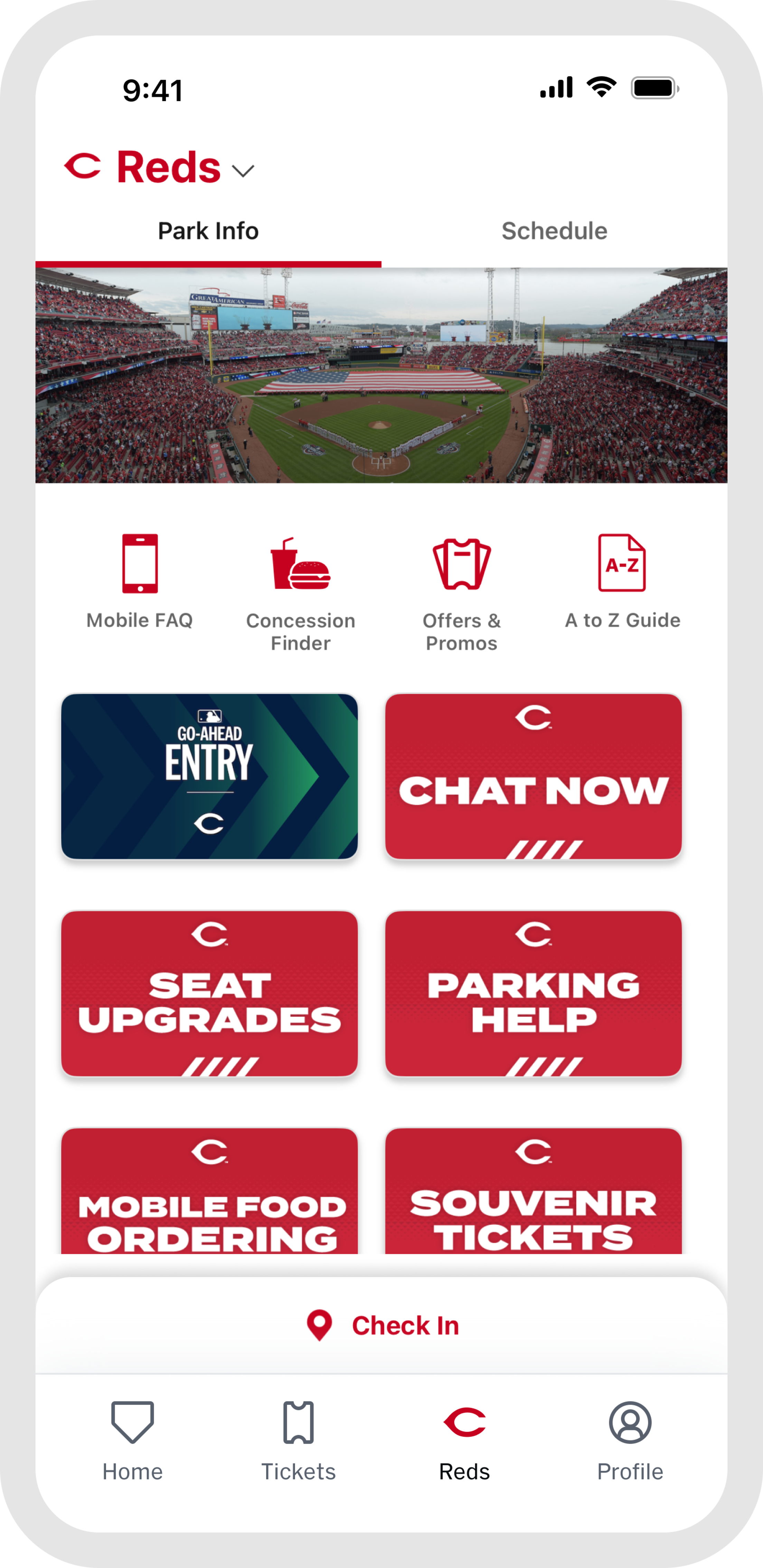Tap the Chat Now card
This screenshot has width=763, height=1568.
[534, 776]
